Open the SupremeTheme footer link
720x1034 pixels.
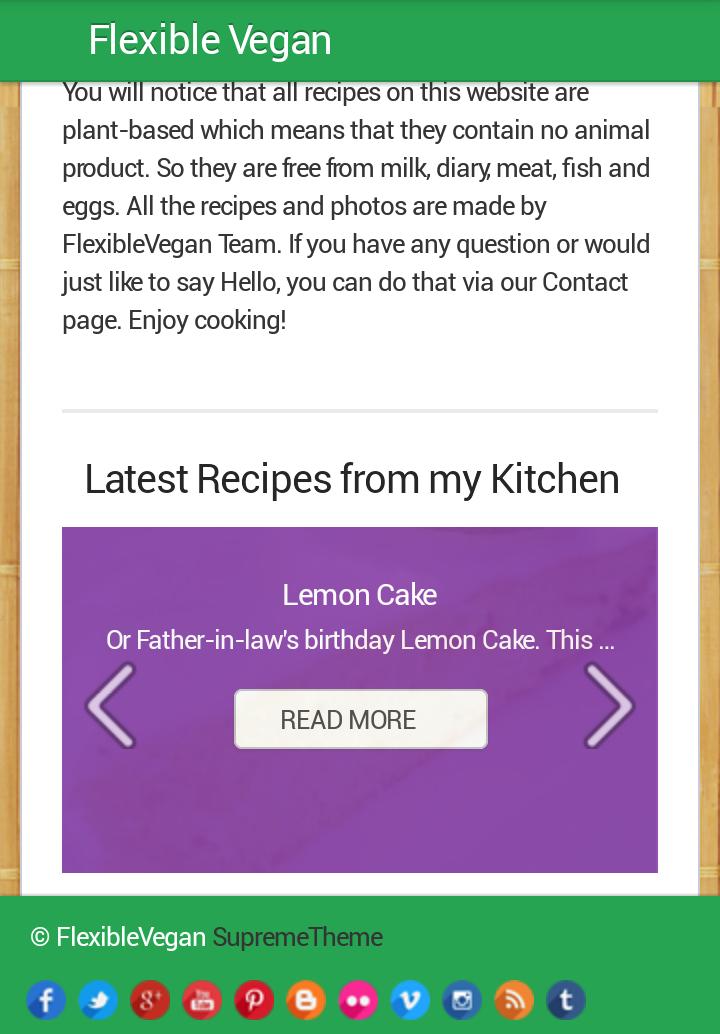[x=297, y=937]
